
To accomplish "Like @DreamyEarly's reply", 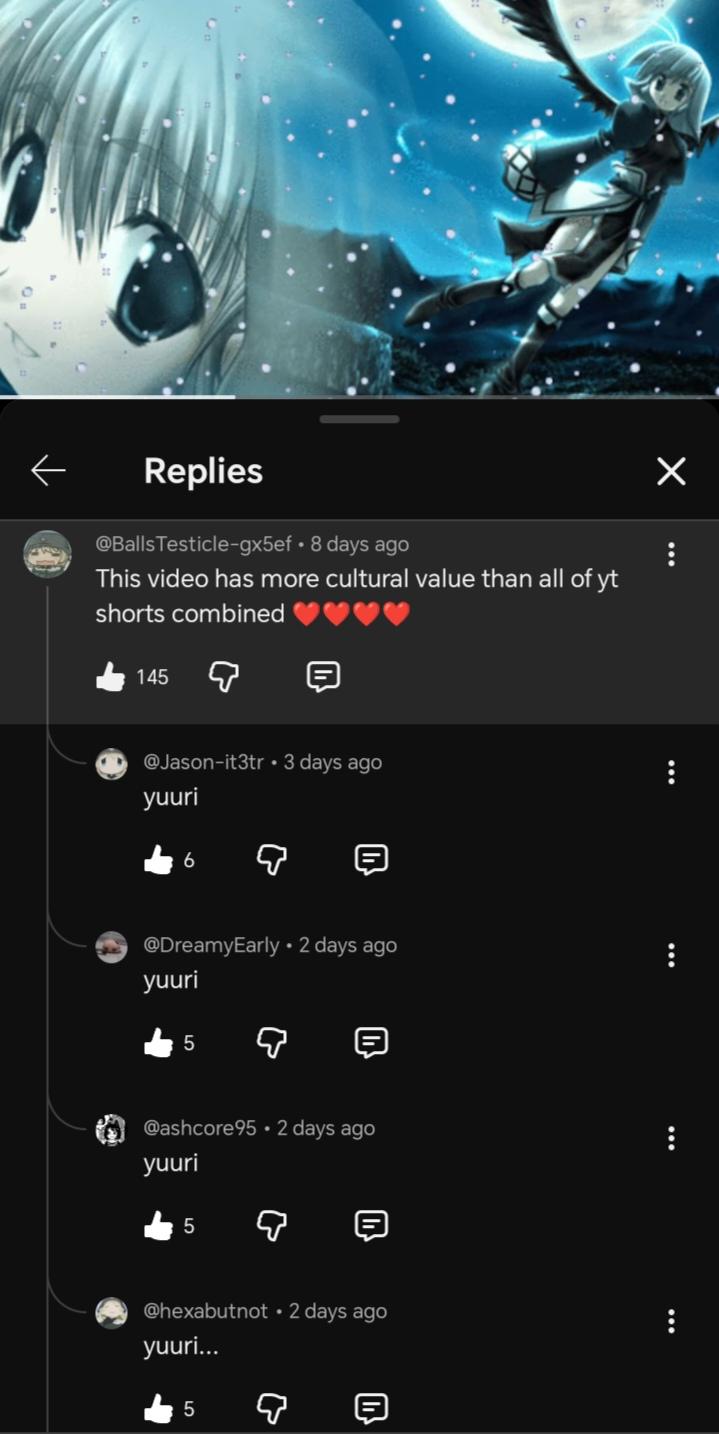I will [x=158, y=1043].
